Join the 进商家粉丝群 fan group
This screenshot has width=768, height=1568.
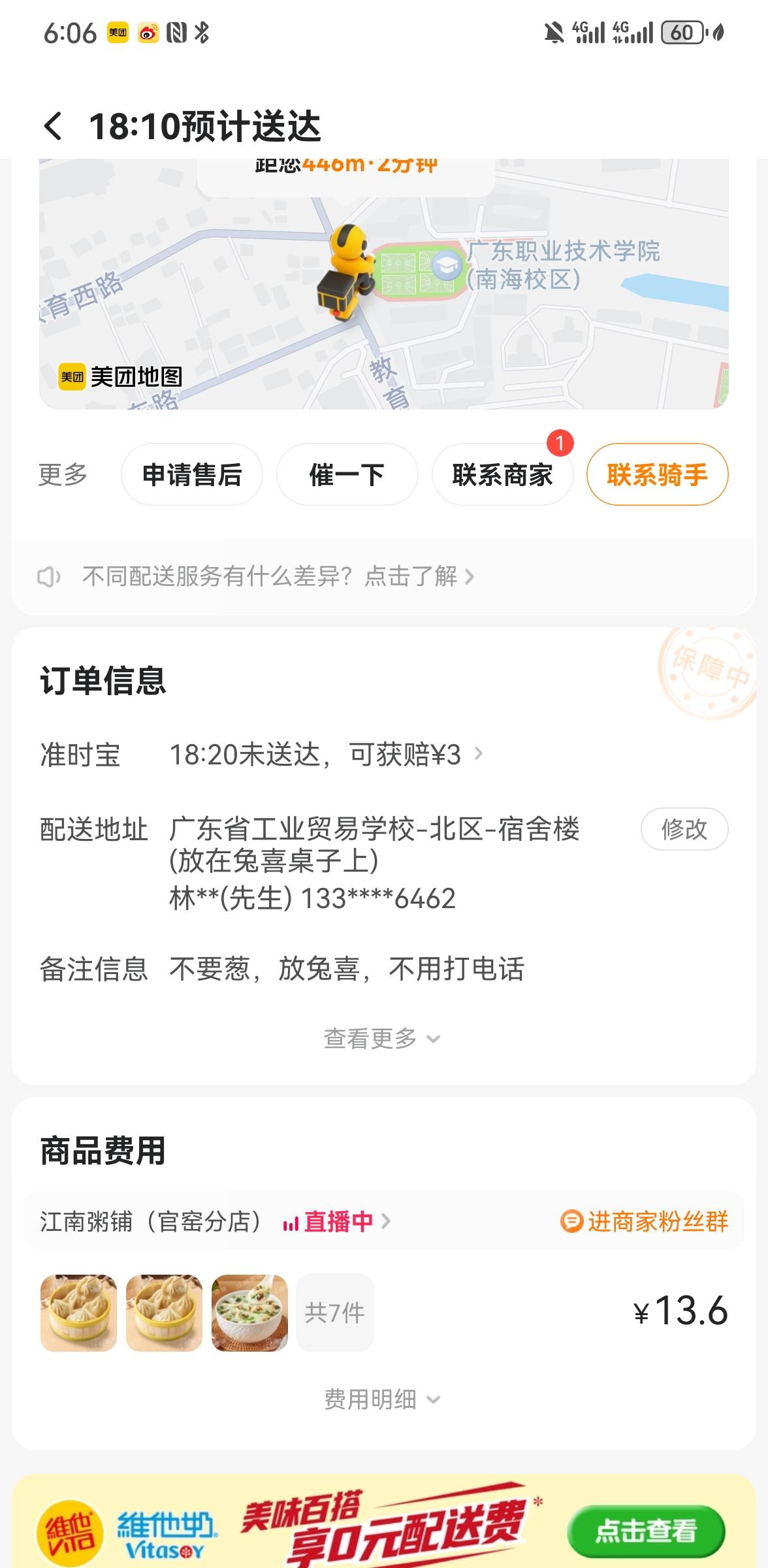645,1222
